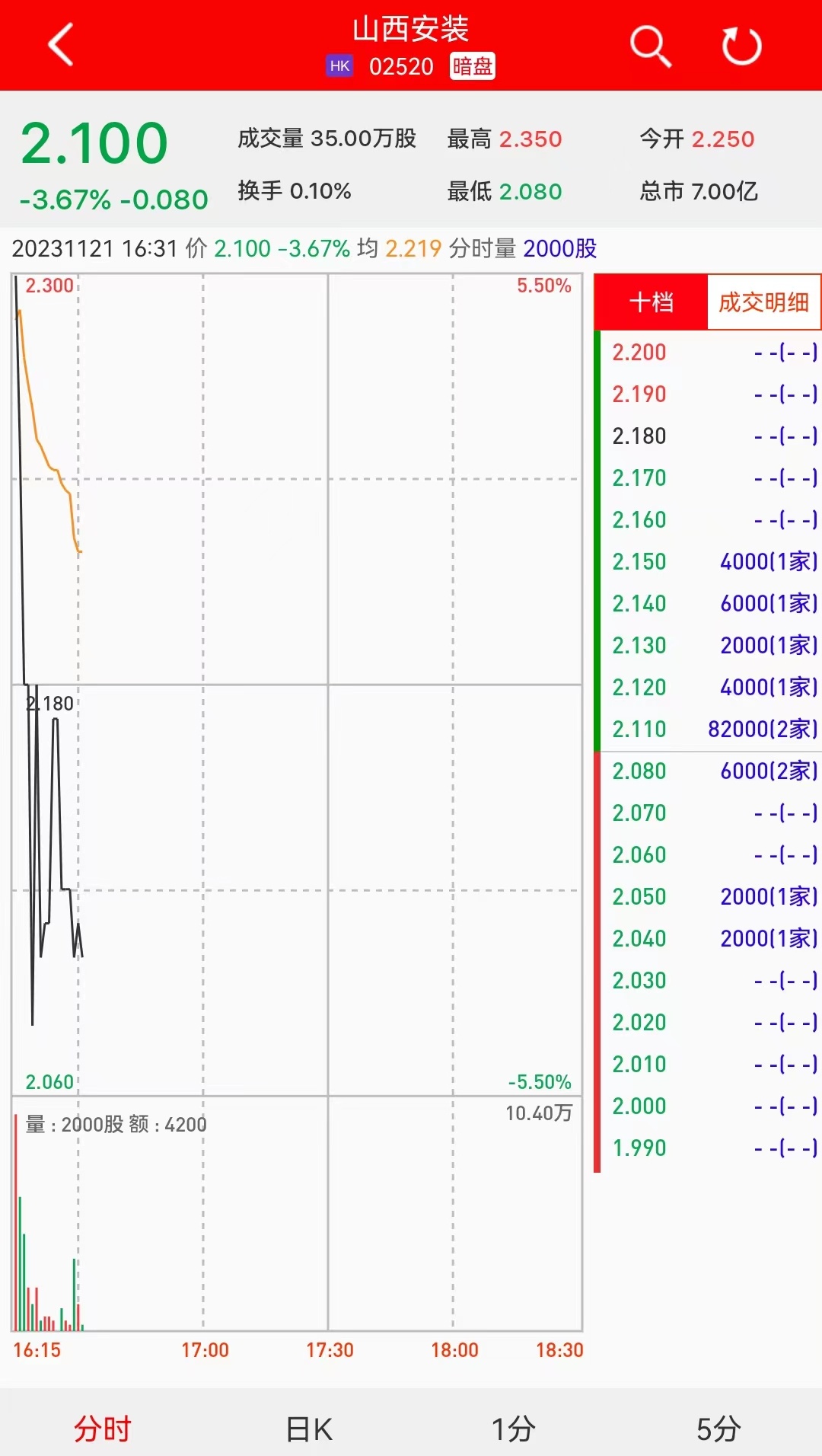Select the 分时 chart tab
This screenshot has height=1456, width=822.
click(103, 1429)
